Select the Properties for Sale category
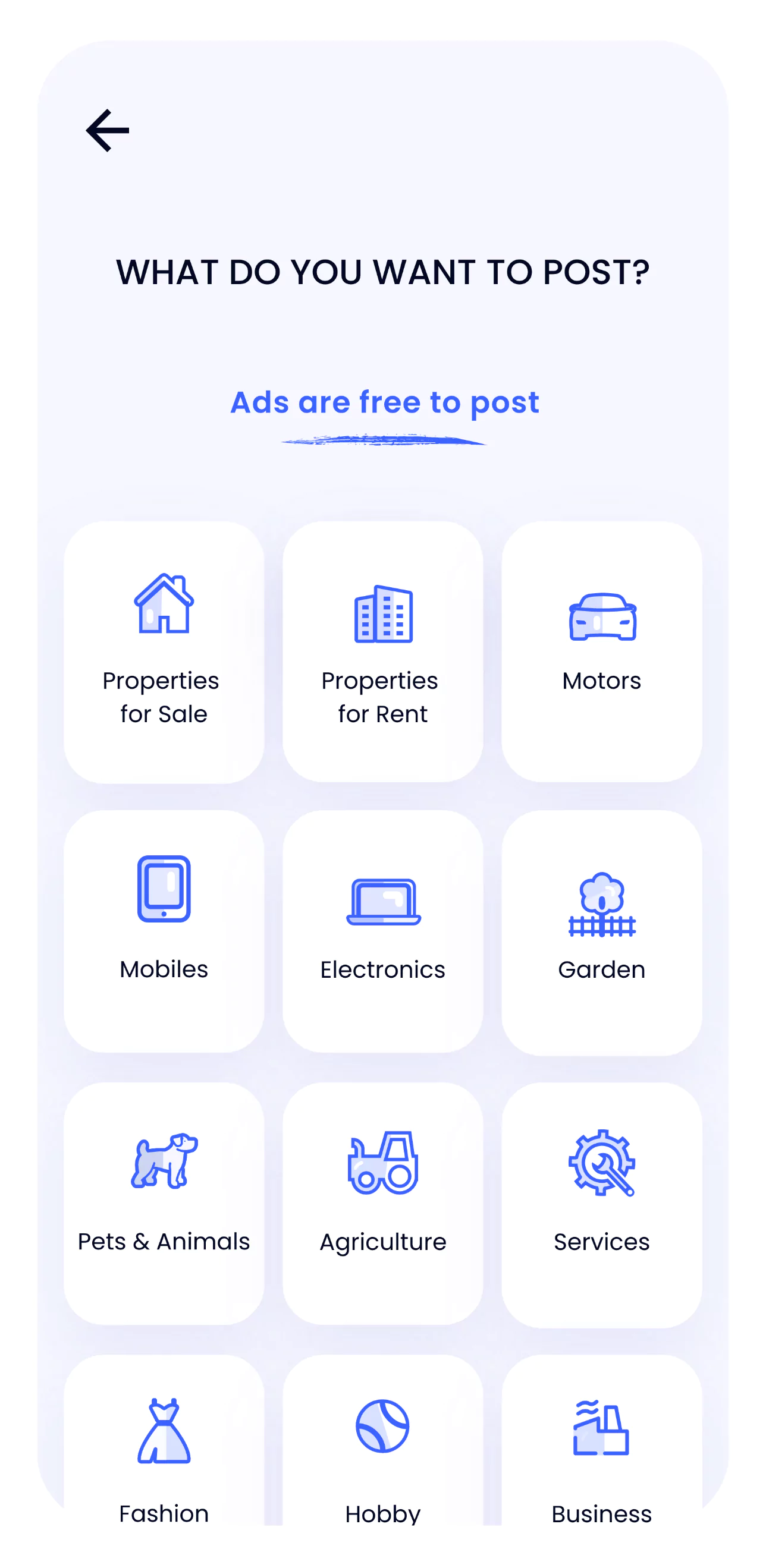 coord(164,651)
